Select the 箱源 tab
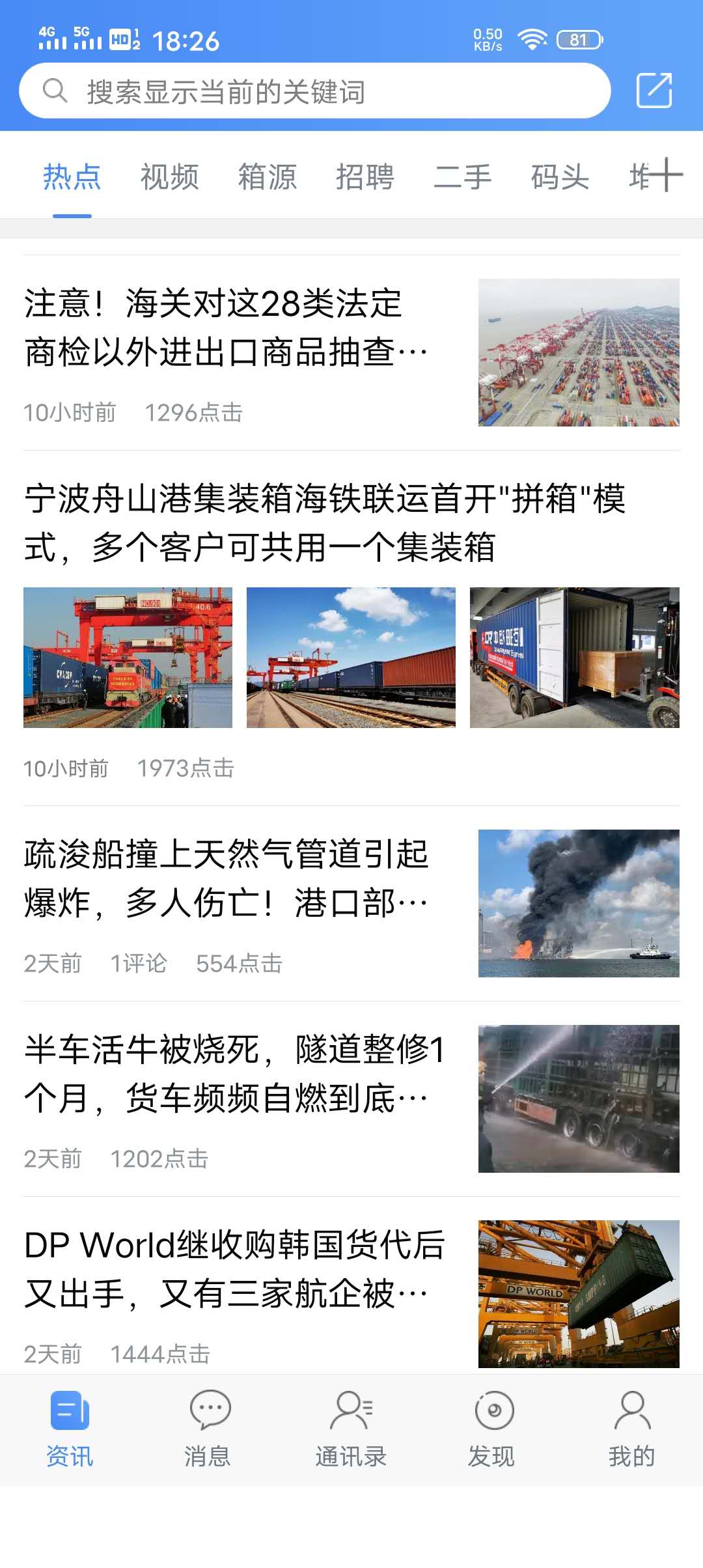The image size is (703, 1568). pyautogui.click(x=267, y=177)
